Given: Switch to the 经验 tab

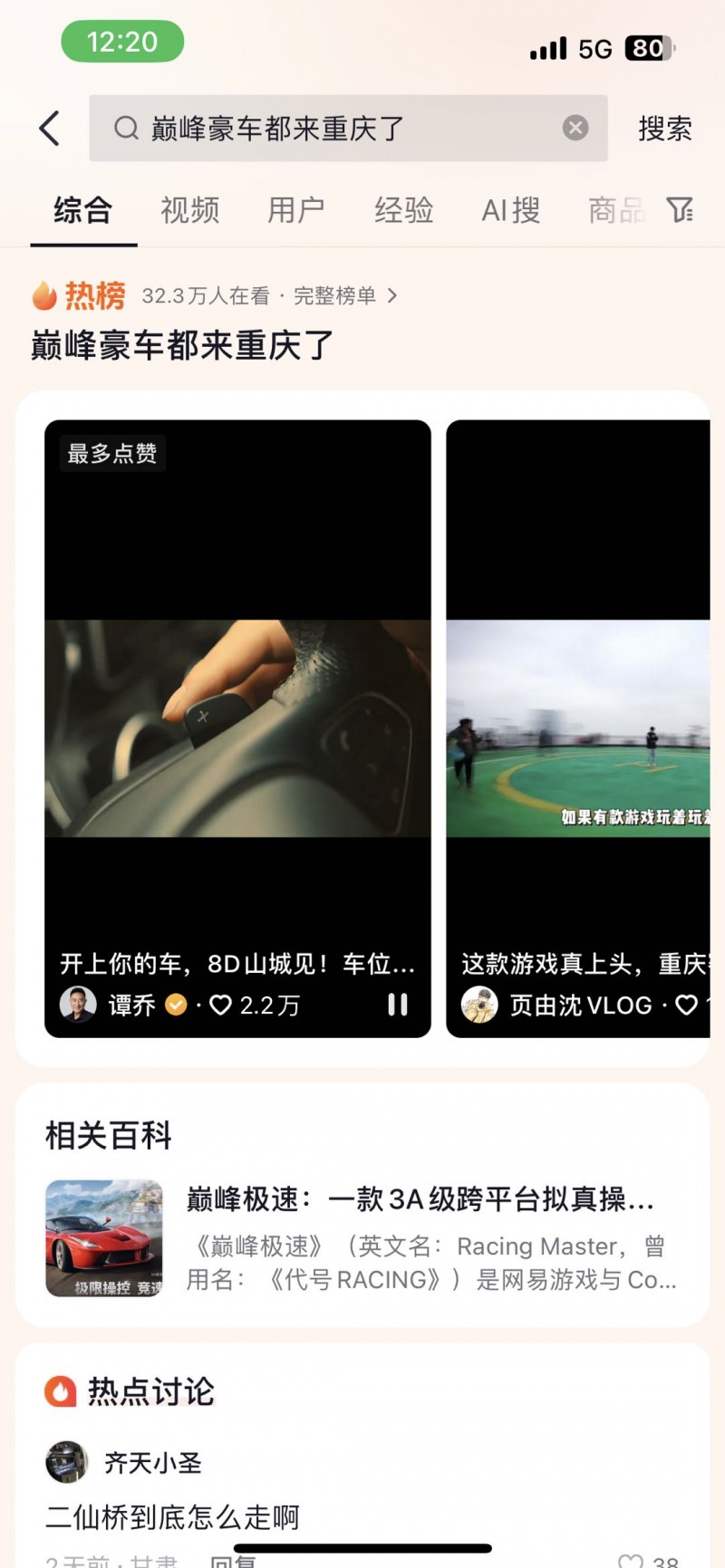Looking at the screenshot, I should 403,210.
